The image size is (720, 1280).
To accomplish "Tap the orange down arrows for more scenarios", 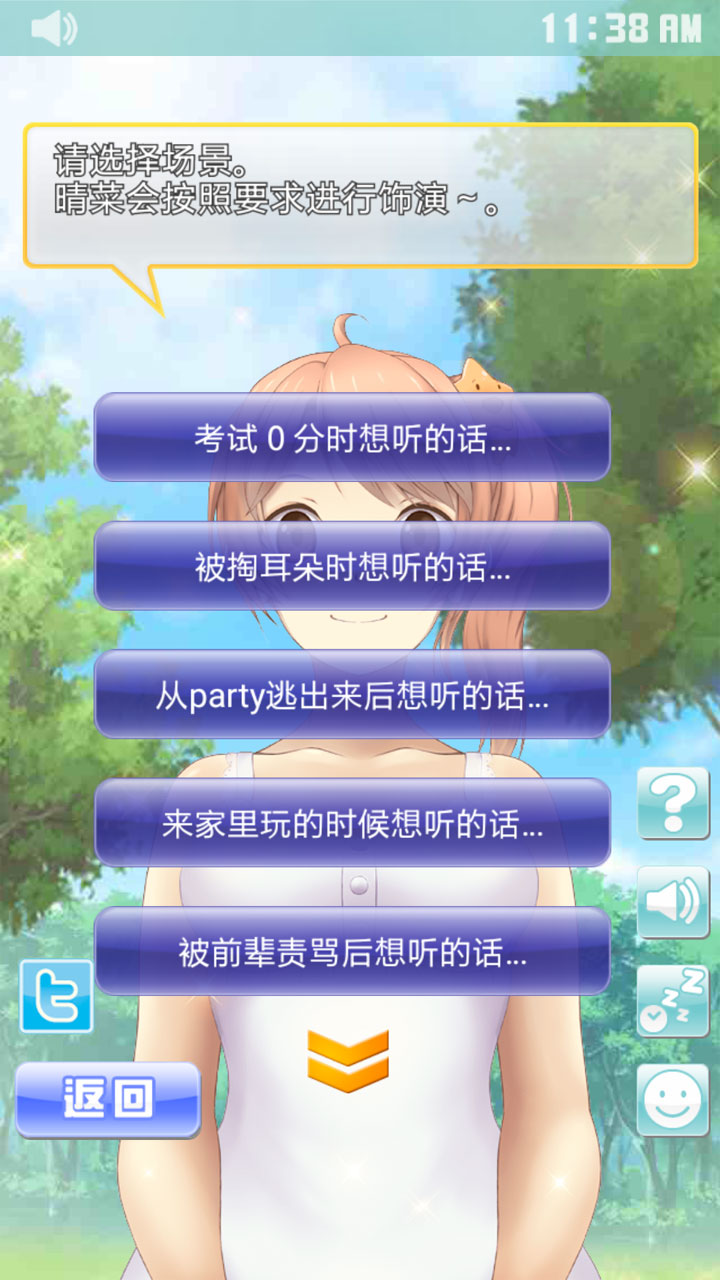I will coord(347,1060).
